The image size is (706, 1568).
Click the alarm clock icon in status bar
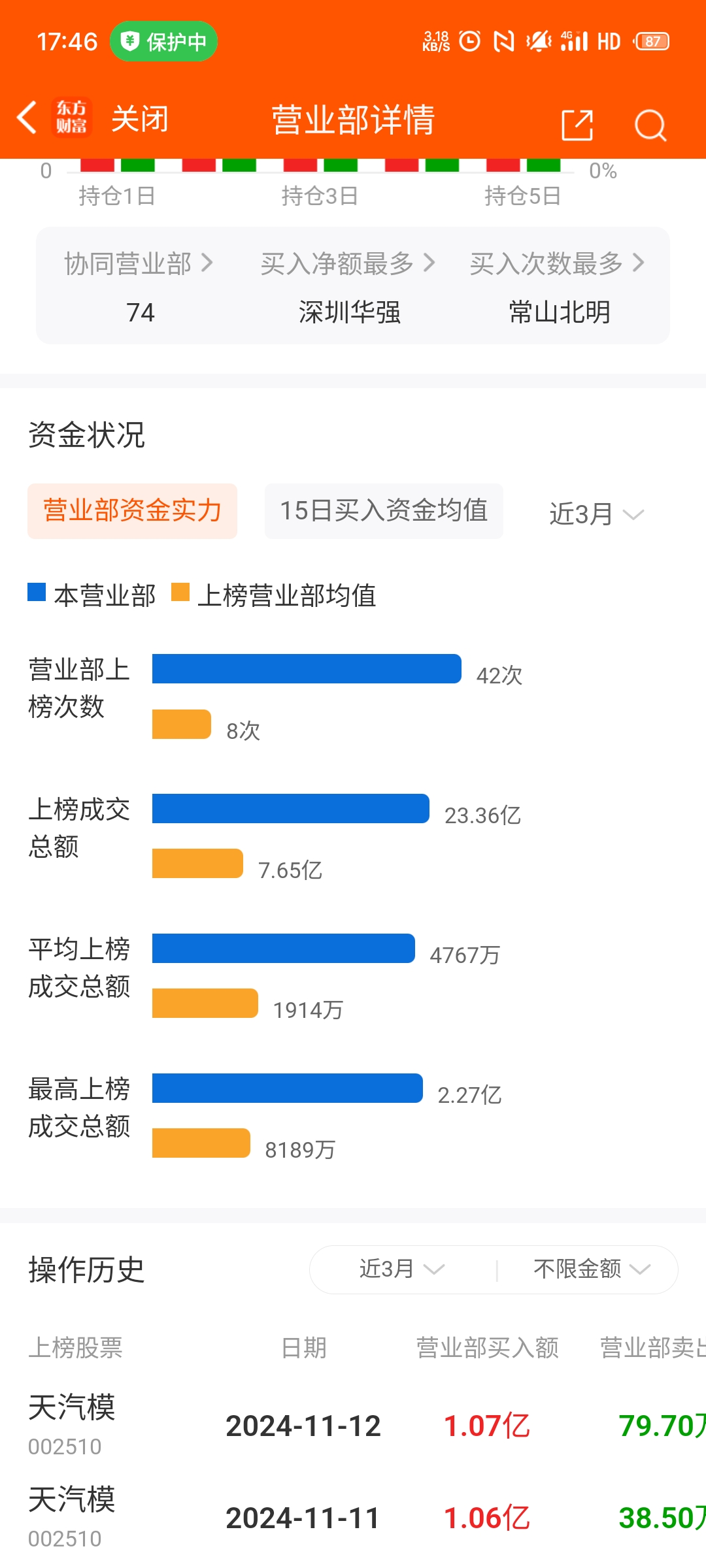pos(471,41)
